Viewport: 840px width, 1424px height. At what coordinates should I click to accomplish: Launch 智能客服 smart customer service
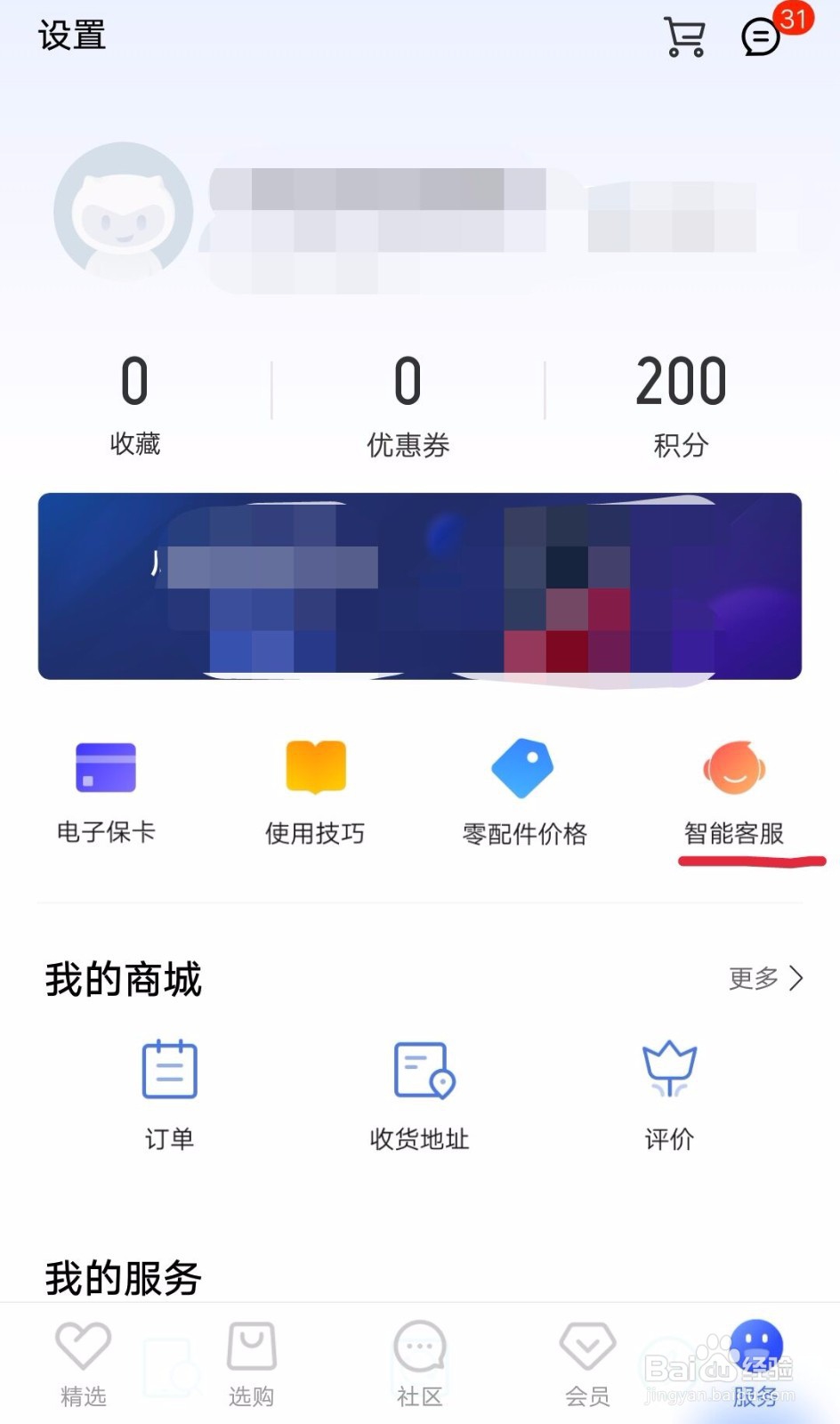[x=736, y=790]
